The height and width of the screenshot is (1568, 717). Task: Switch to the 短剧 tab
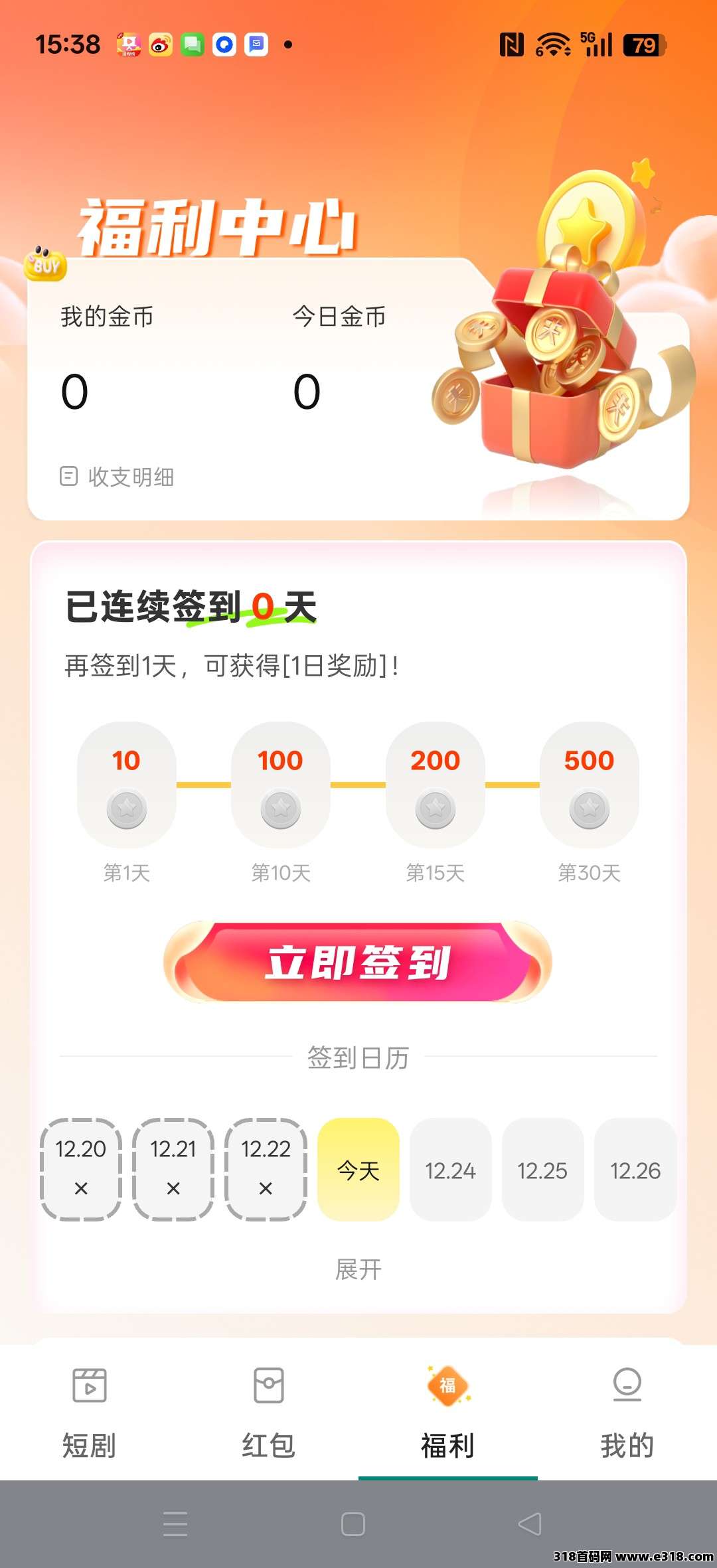coord(90,1412)
